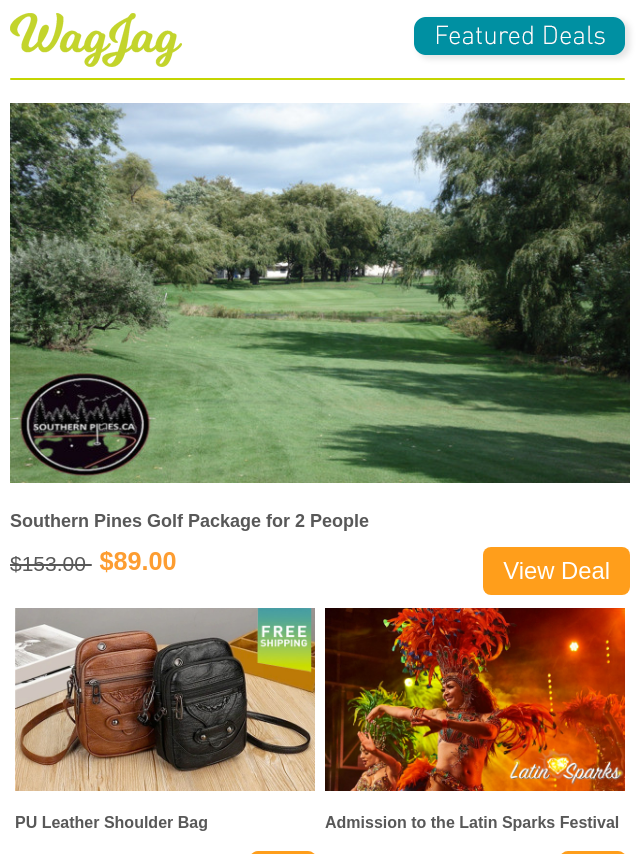The height and width of the screenshot is (854, 640).
Task: Go to WagJag home via logo
Action: point(96,40)
